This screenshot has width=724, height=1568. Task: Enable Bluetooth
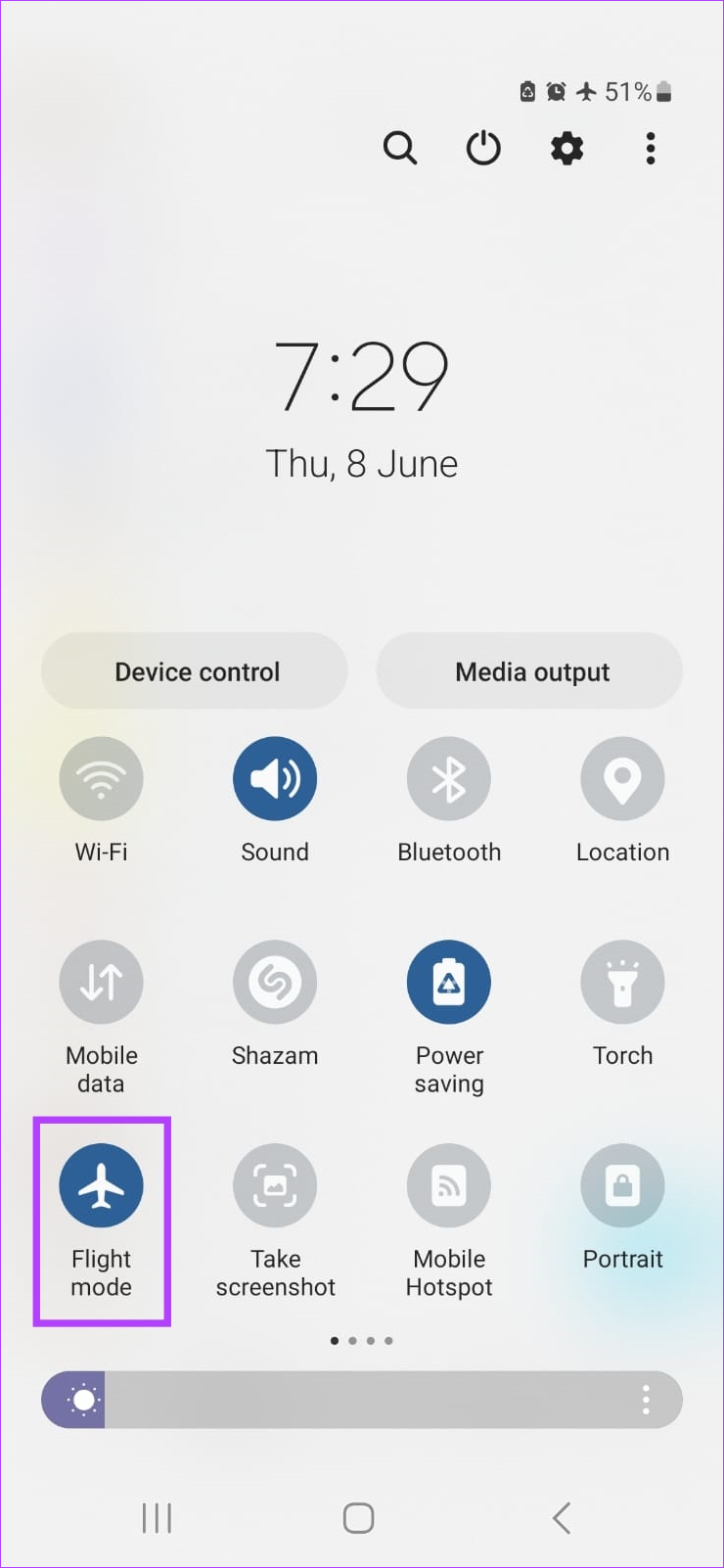coord(449,779)
